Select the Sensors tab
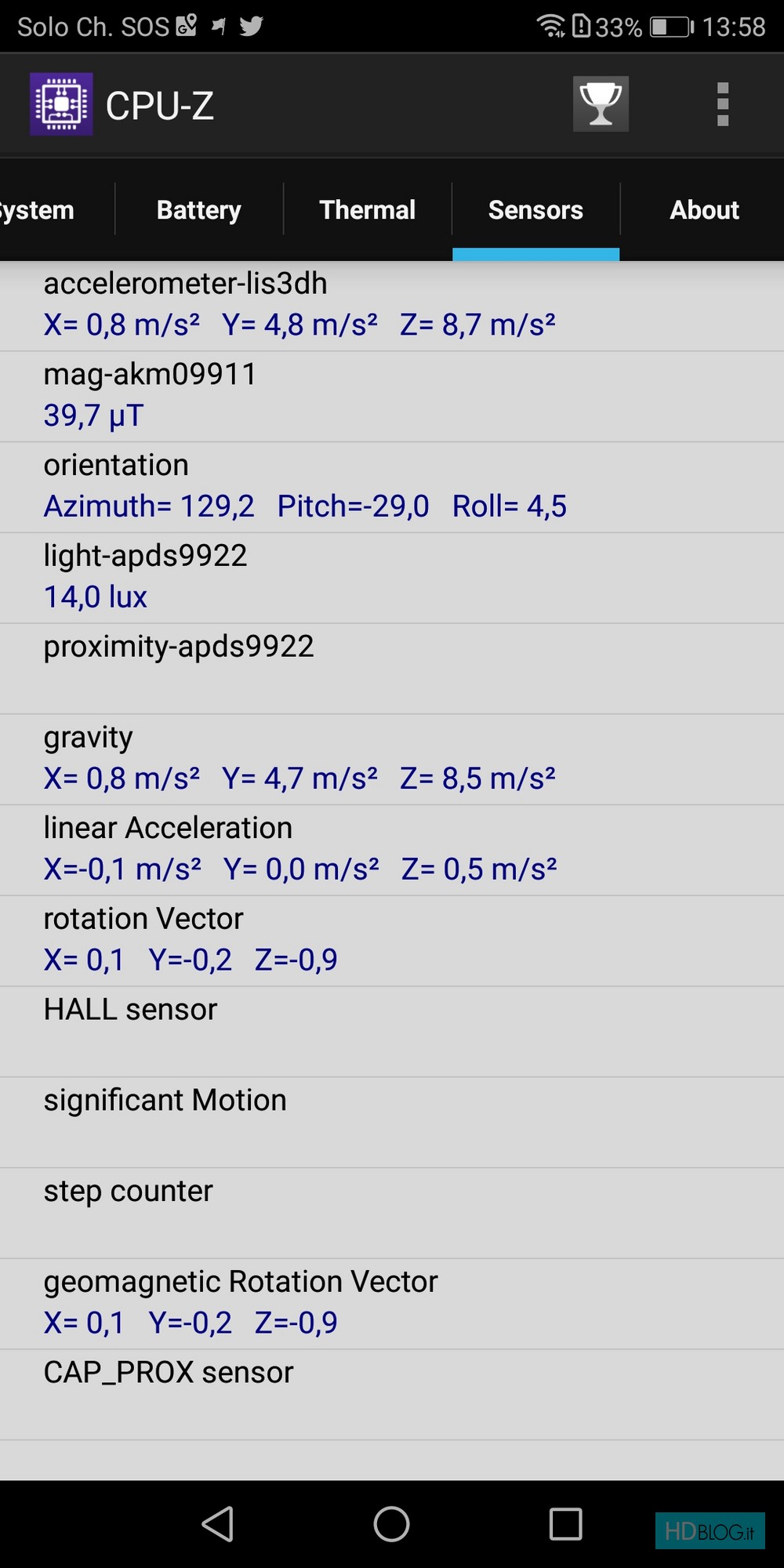 (x=536, y=210)
